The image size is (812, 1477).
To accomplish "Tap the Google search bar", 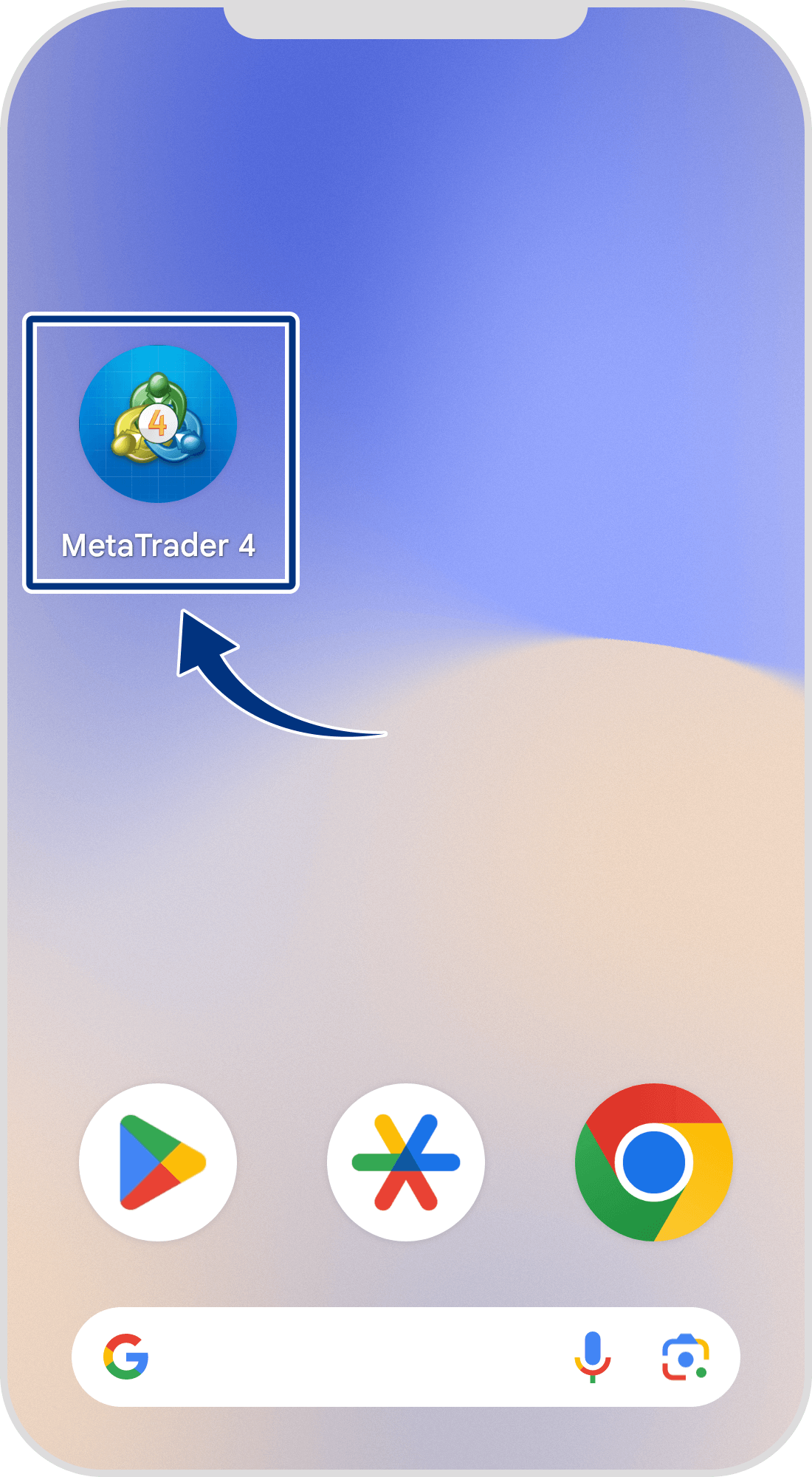I will 354,1357.
